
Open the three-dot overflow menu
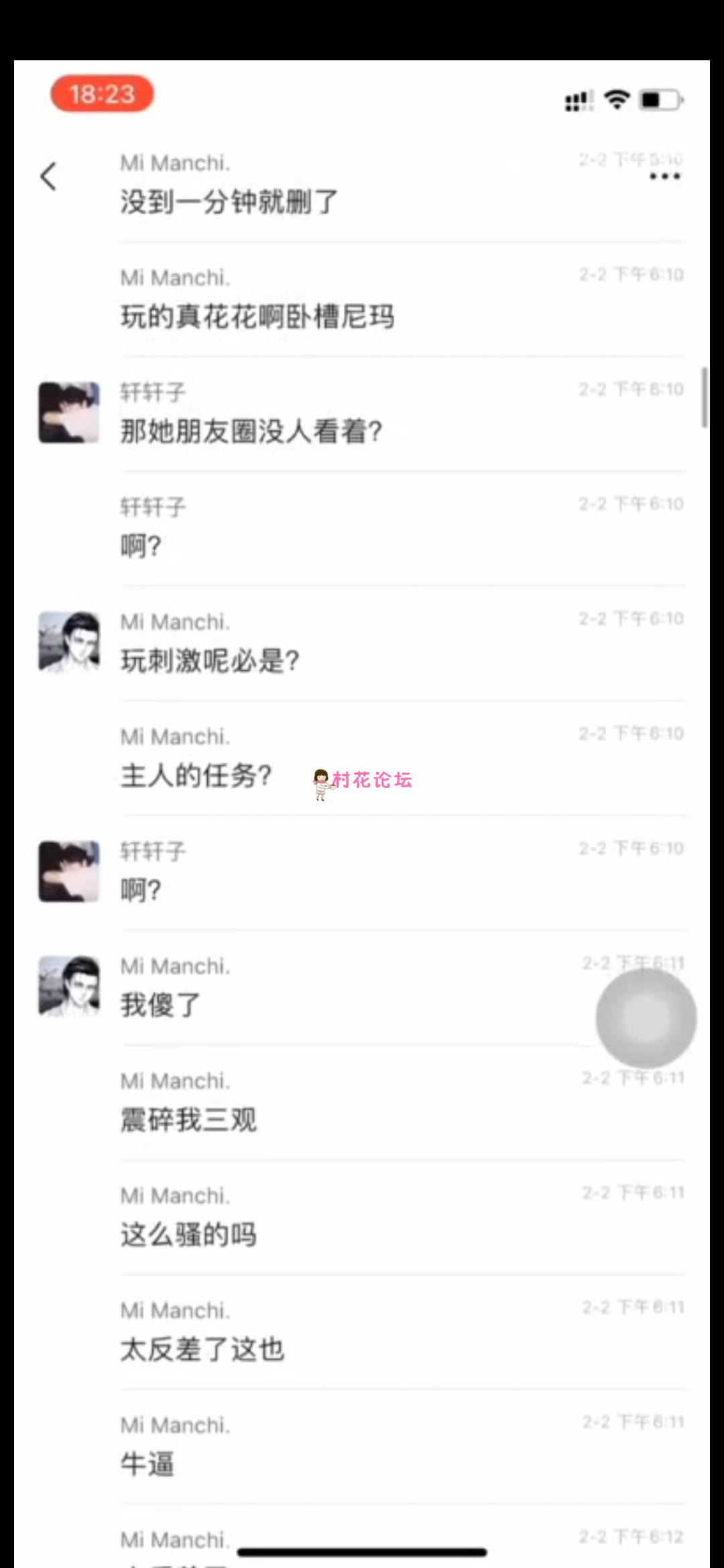(x=664, y=177)
